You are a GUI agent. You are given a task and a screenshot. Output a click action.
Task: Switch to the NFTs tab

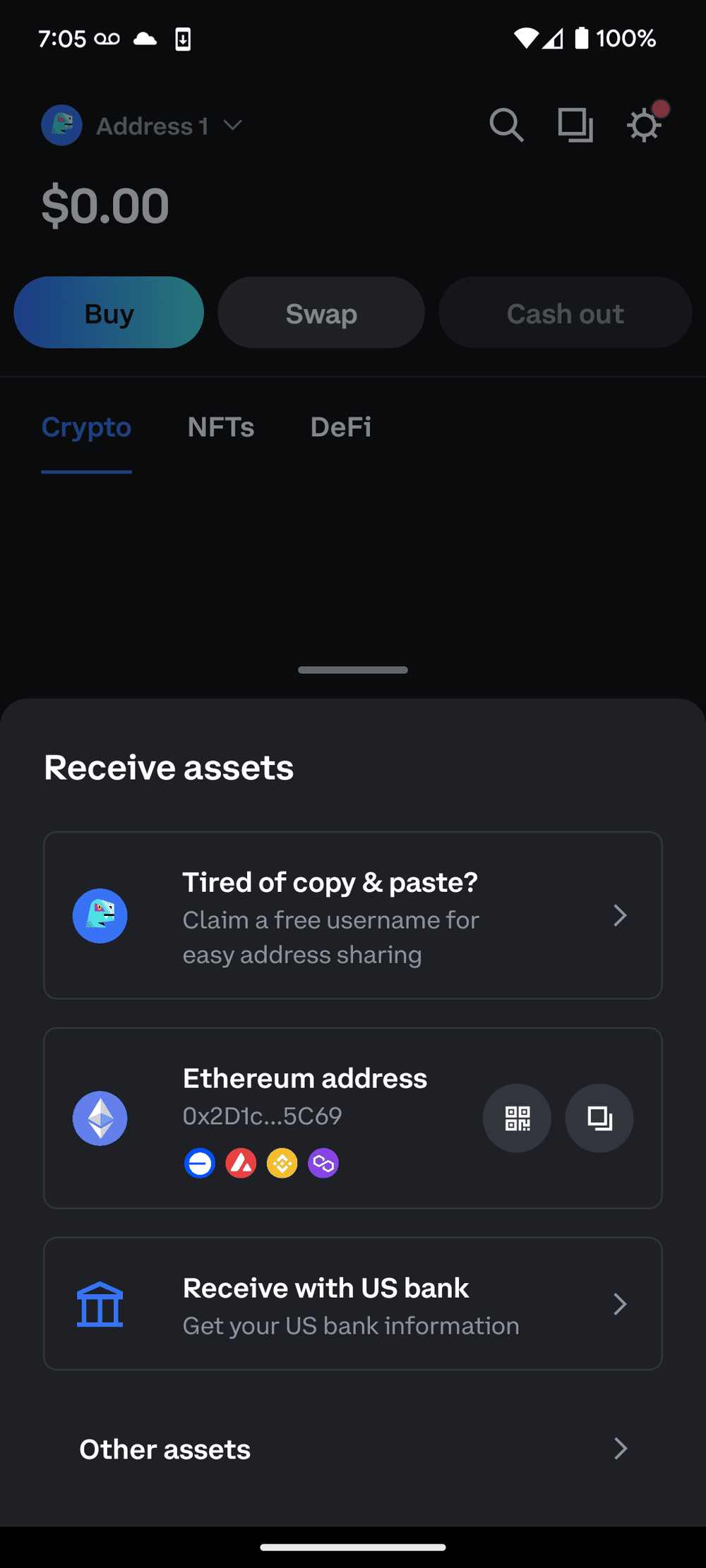pos(221,427)
